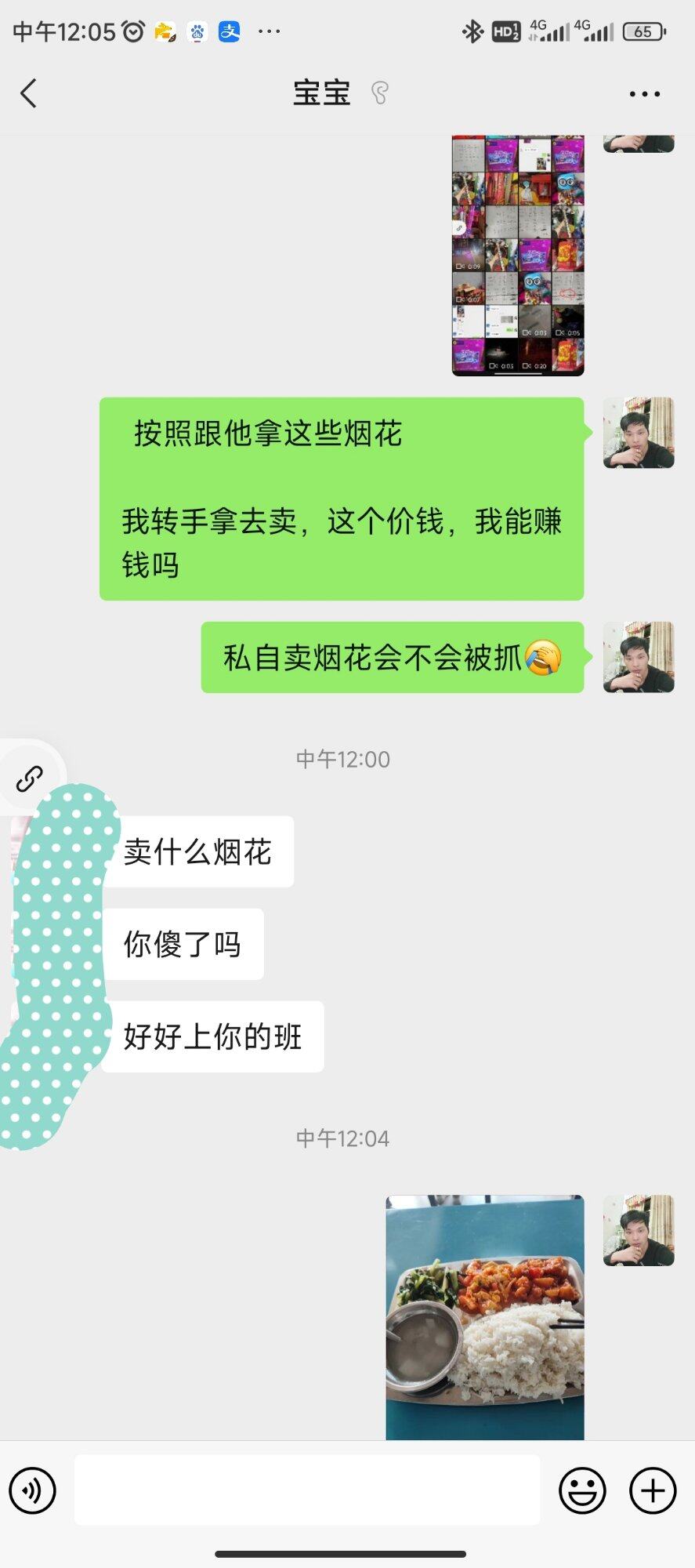This screenshot has height=1568, width=695.
Task: Open my avatar beside the 私自卖烟花 message
Action: pos(638,657)
